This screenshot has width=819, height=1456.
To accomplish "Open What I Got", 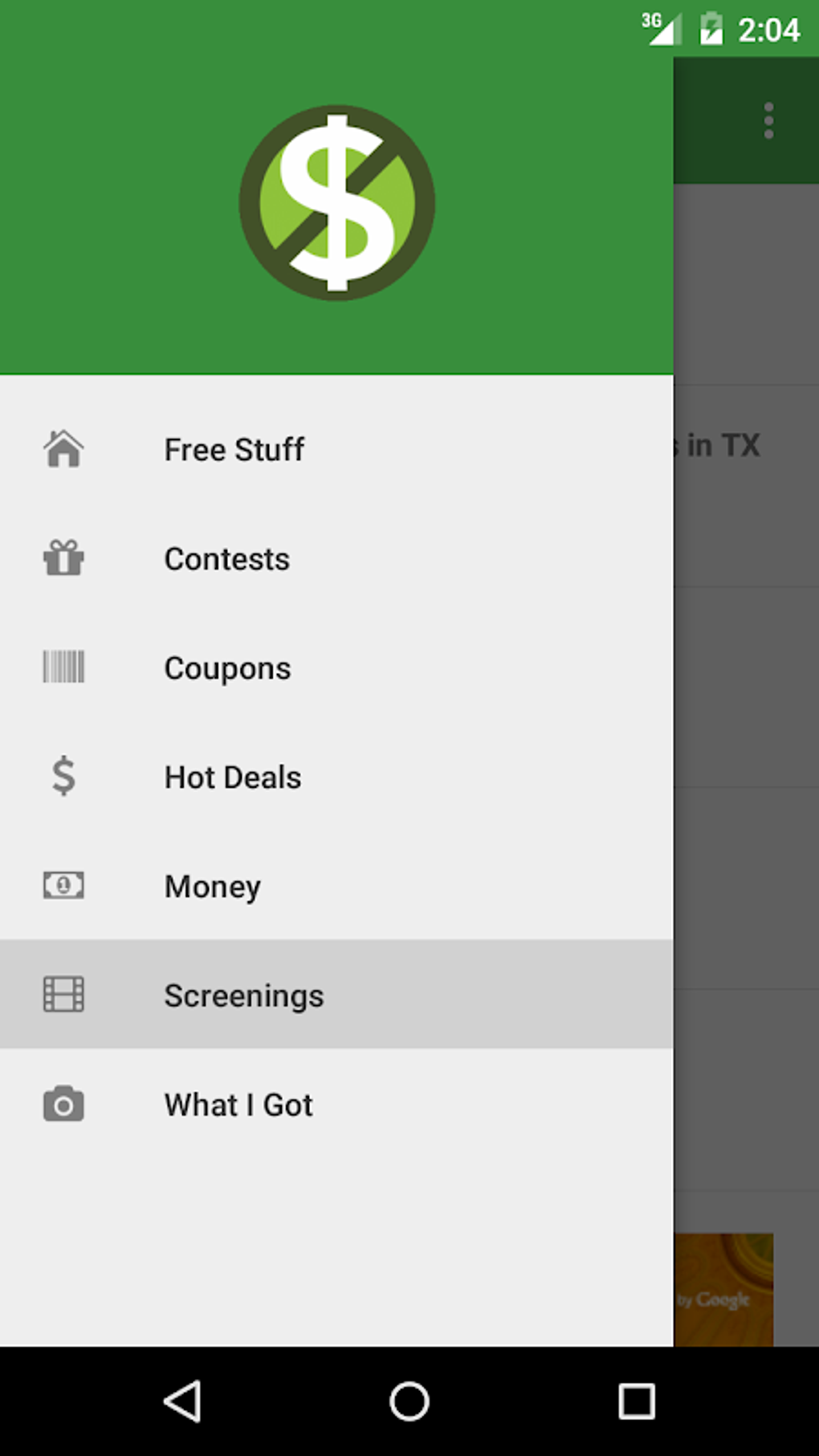I will click(x=336, y=1104).
